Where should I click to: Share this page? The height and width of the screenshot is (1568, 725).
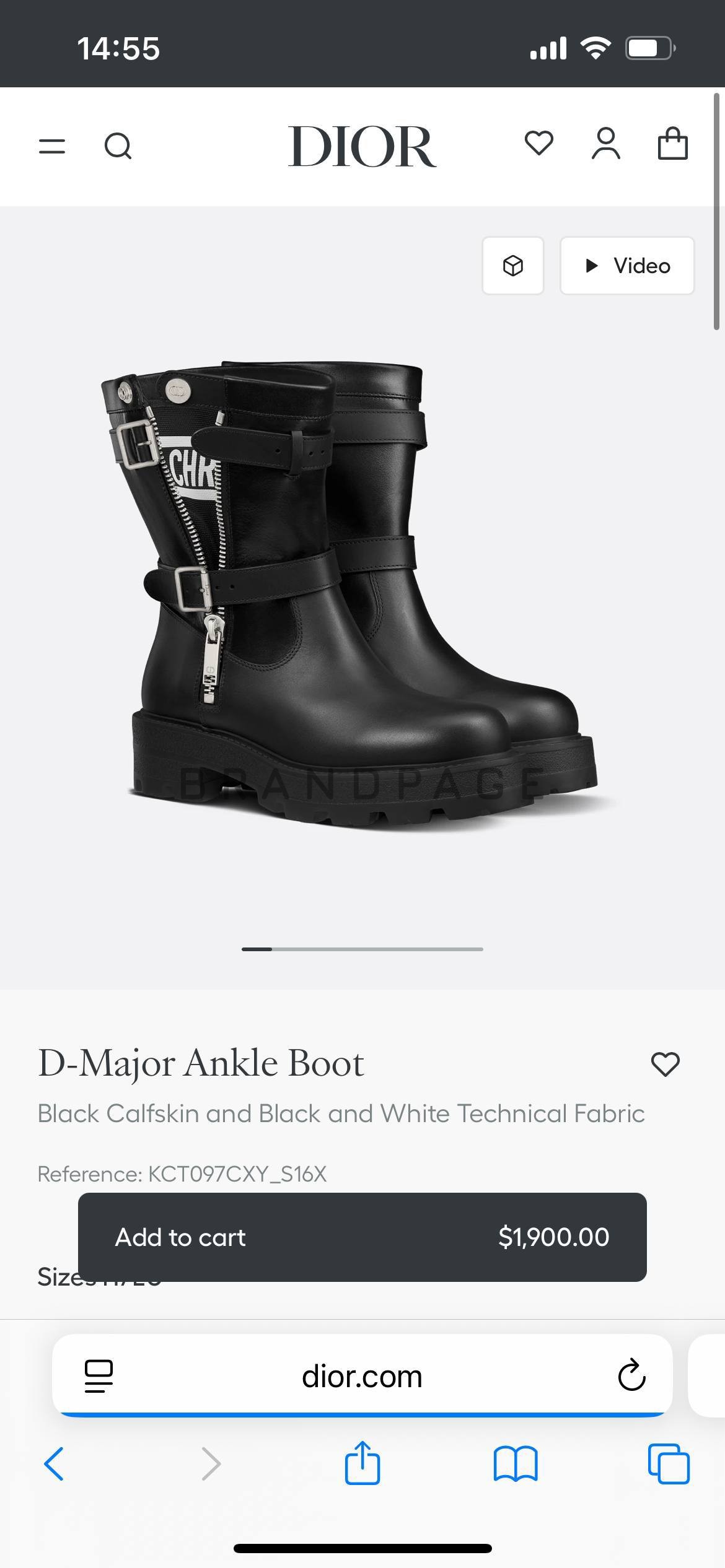(x=362, y=1463)
